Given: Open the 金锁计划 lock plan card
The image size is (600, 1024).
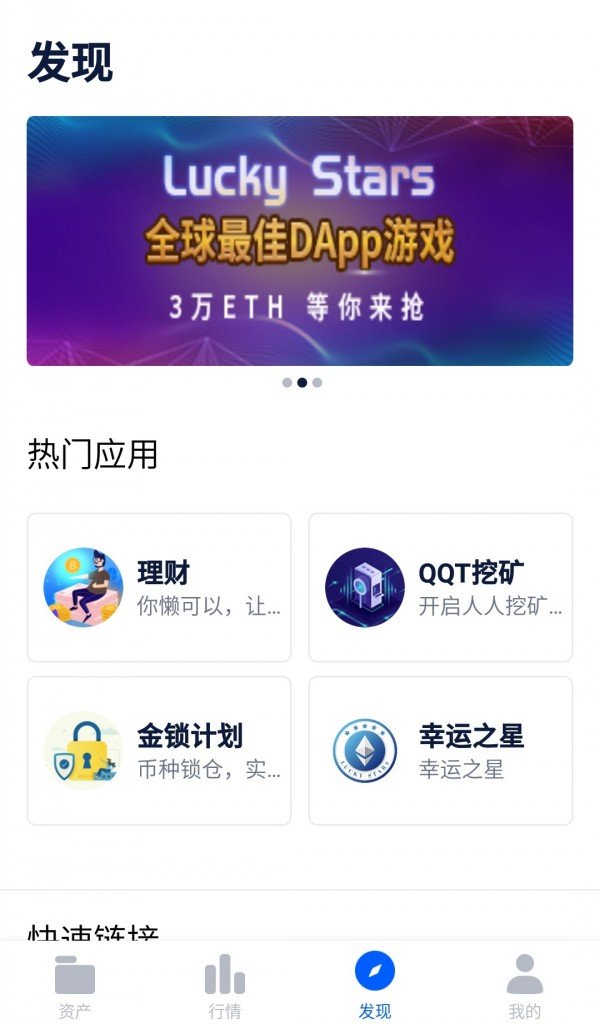Looking at the screenshot, I should pyautogui.click(x=159, y=751).
